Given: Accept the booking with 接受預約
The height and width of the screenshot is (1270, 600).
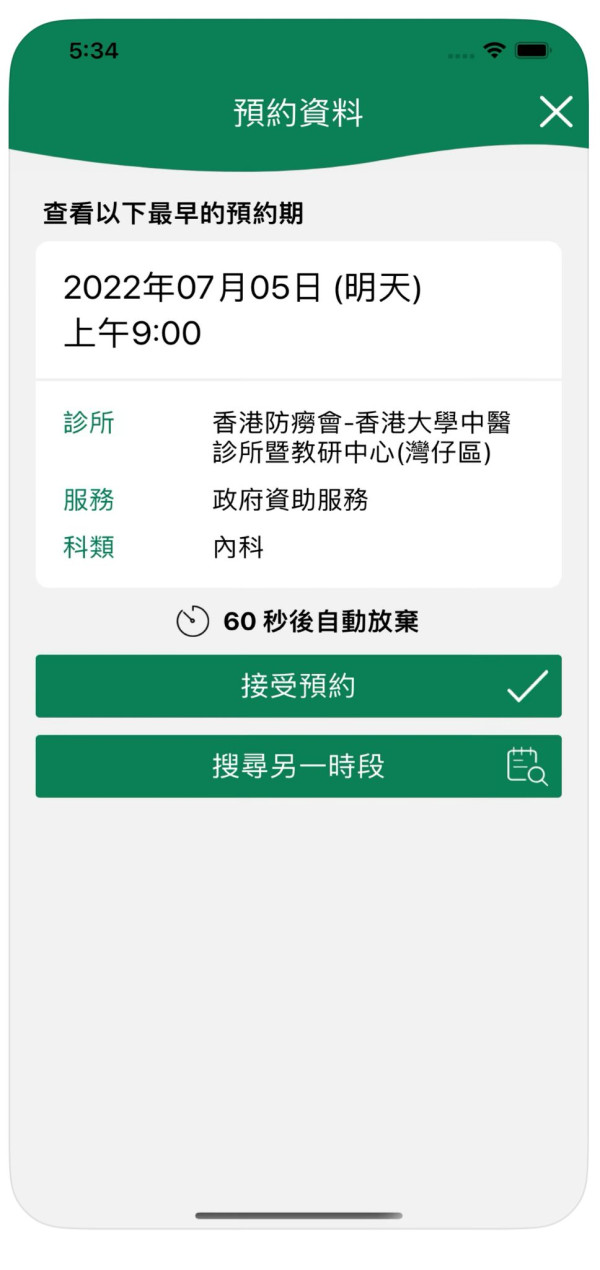Looking at the screenshot, I should [x=298, y=686].
